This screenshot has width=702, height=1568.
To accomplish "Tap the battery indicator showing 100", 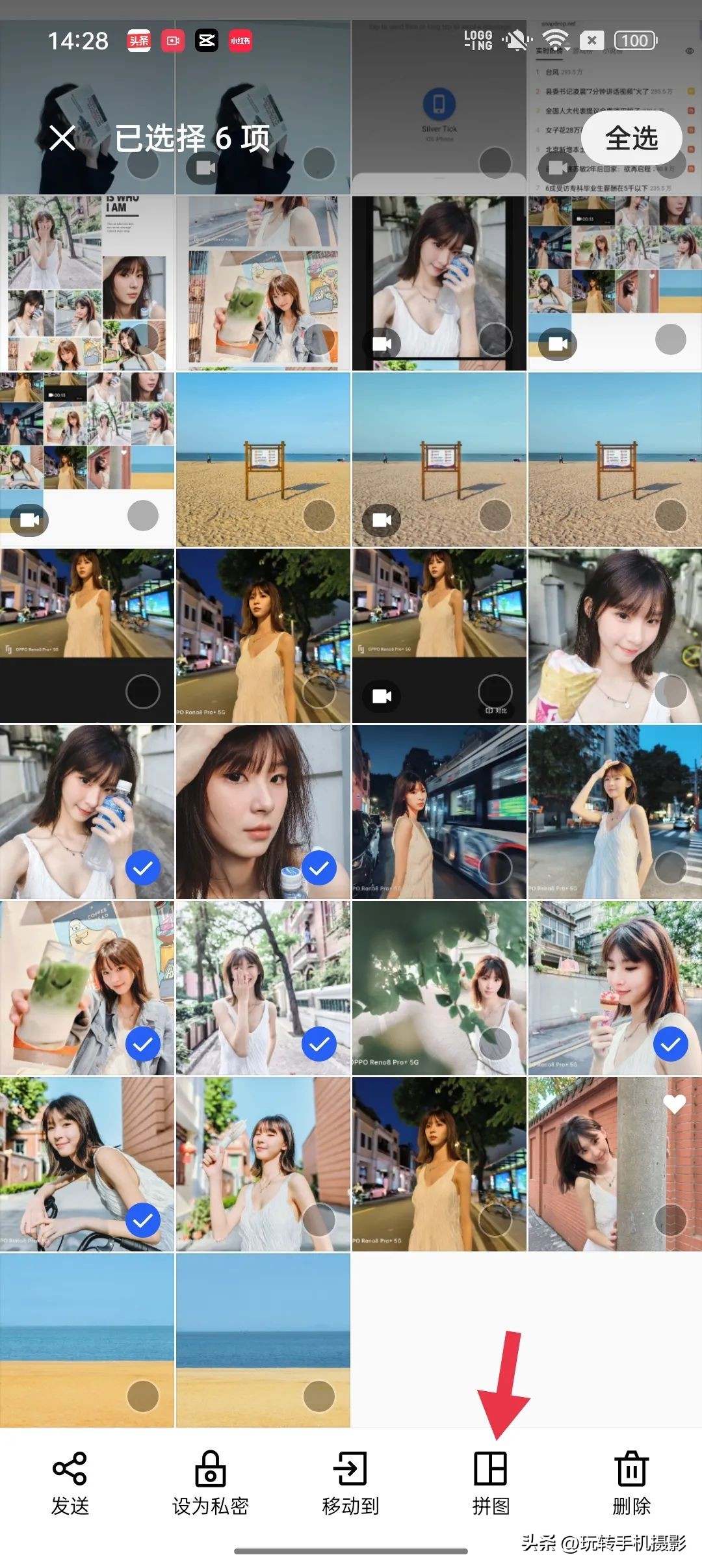I will click(634, 40).
